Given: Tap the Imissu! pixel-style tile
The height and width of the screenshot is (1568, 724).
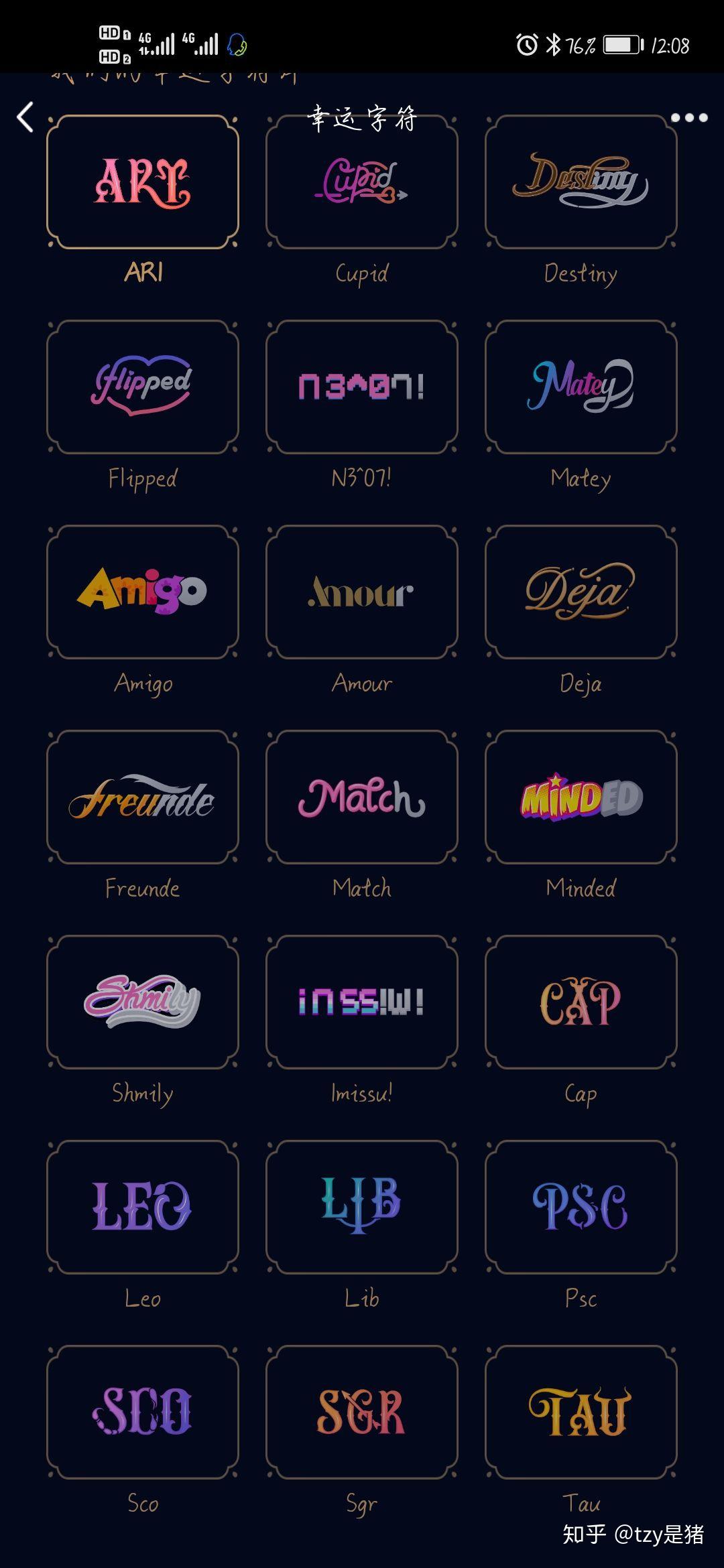Looking at the screenshot, I should (x=362, y=1002).
